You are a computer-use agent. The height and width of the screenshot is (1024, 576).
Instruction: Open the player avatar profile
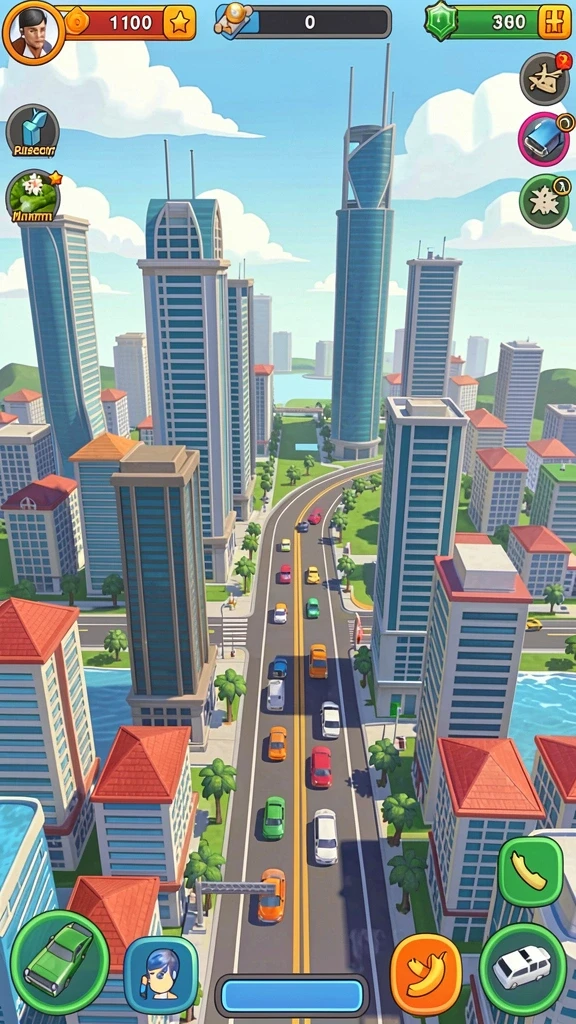pyautogui.click(x=33, y=31)
